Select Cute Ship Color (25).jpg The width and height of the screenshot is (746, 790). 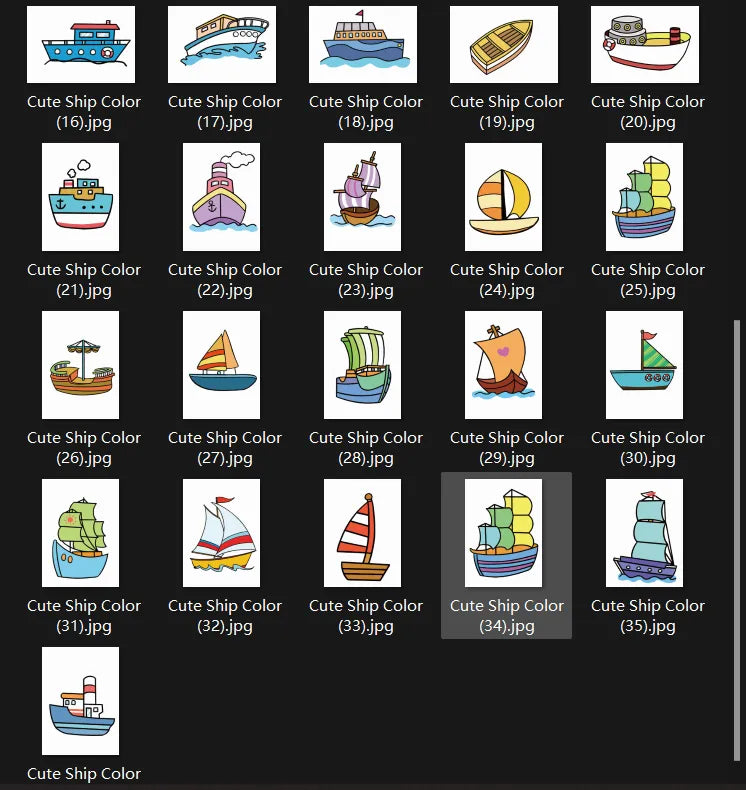pyautogui.click(x=645, y=197)
